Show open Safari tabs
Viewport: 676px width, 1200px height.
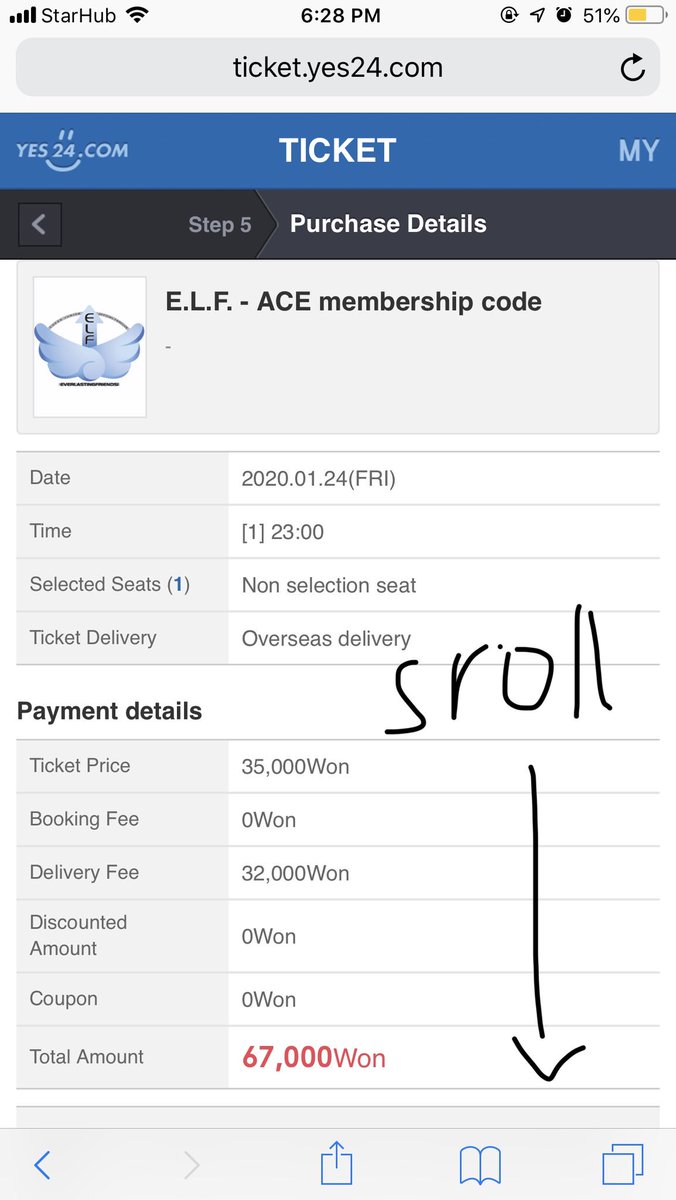622,1165
